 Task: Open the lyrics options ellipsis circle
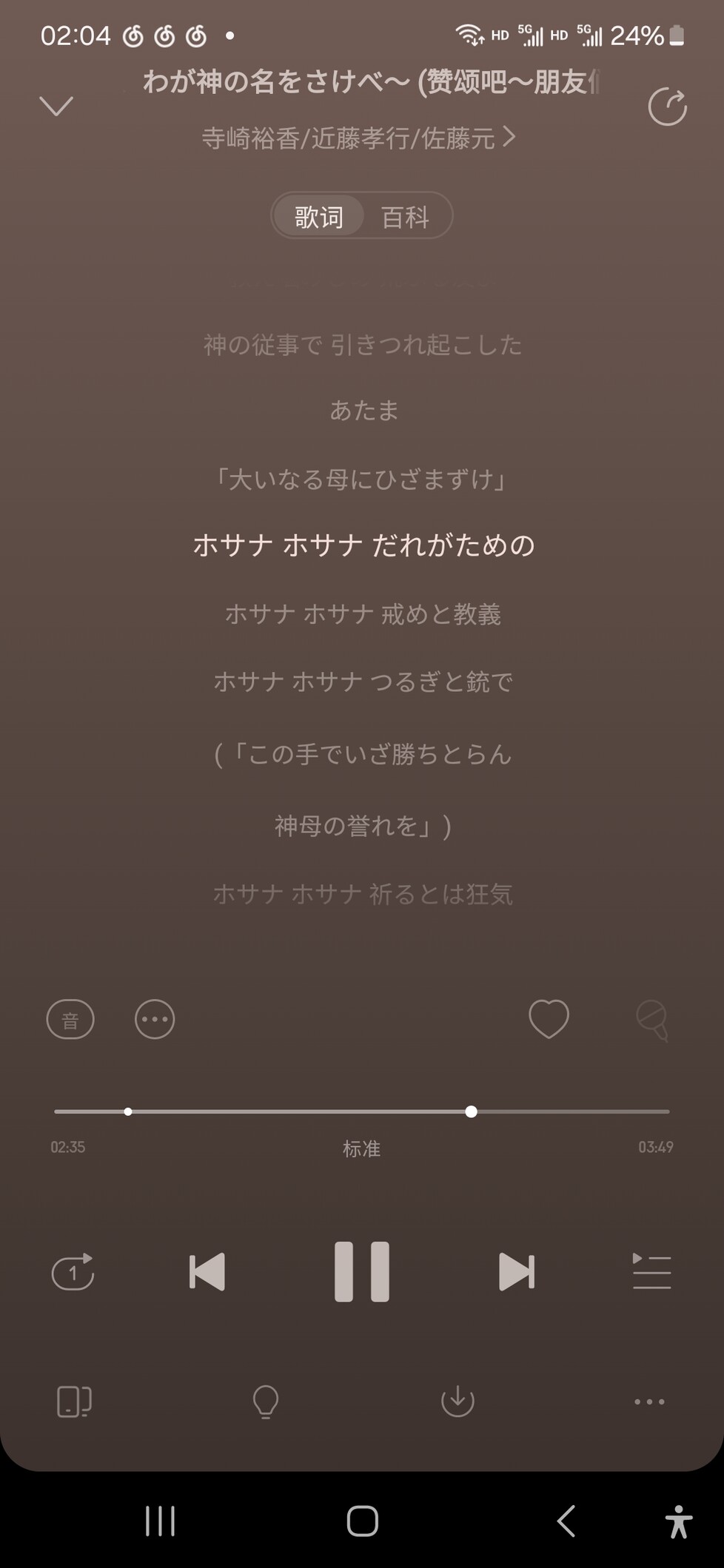[155, 1020]
